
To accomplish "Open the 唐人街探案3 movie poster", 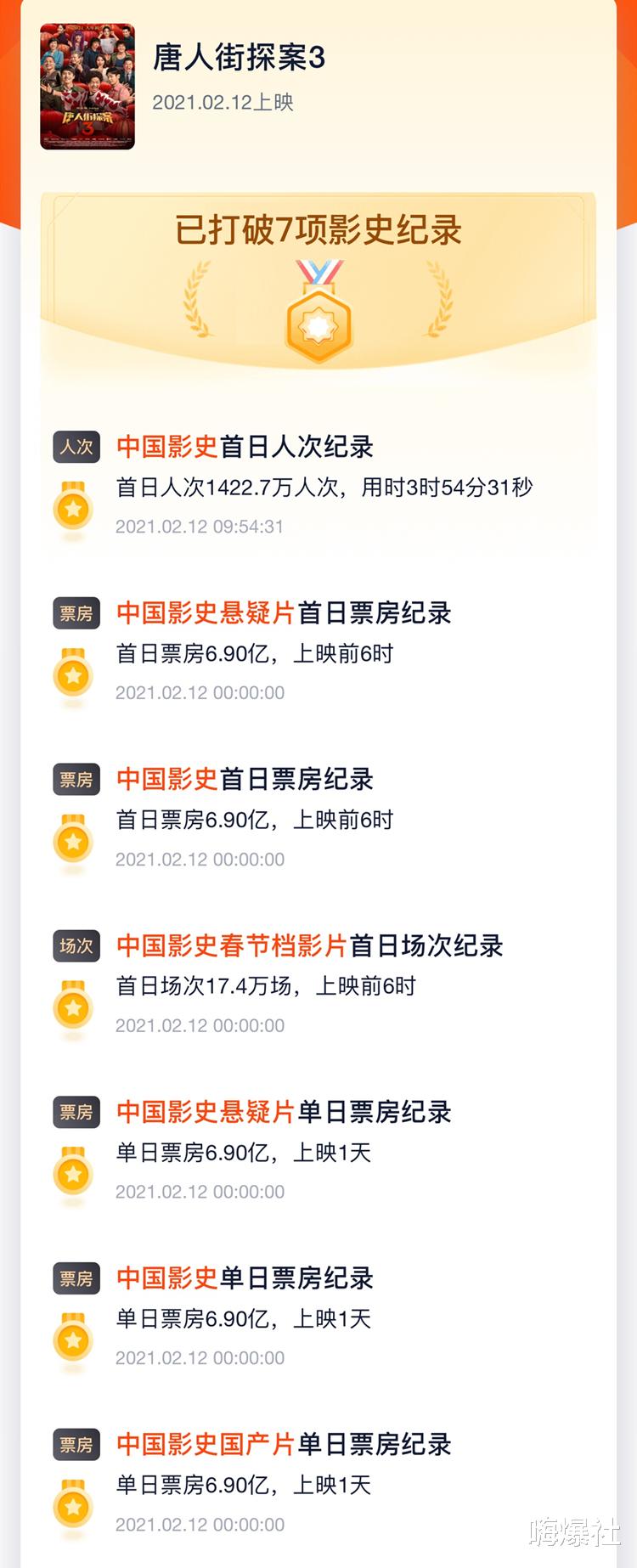I will 87,82.
